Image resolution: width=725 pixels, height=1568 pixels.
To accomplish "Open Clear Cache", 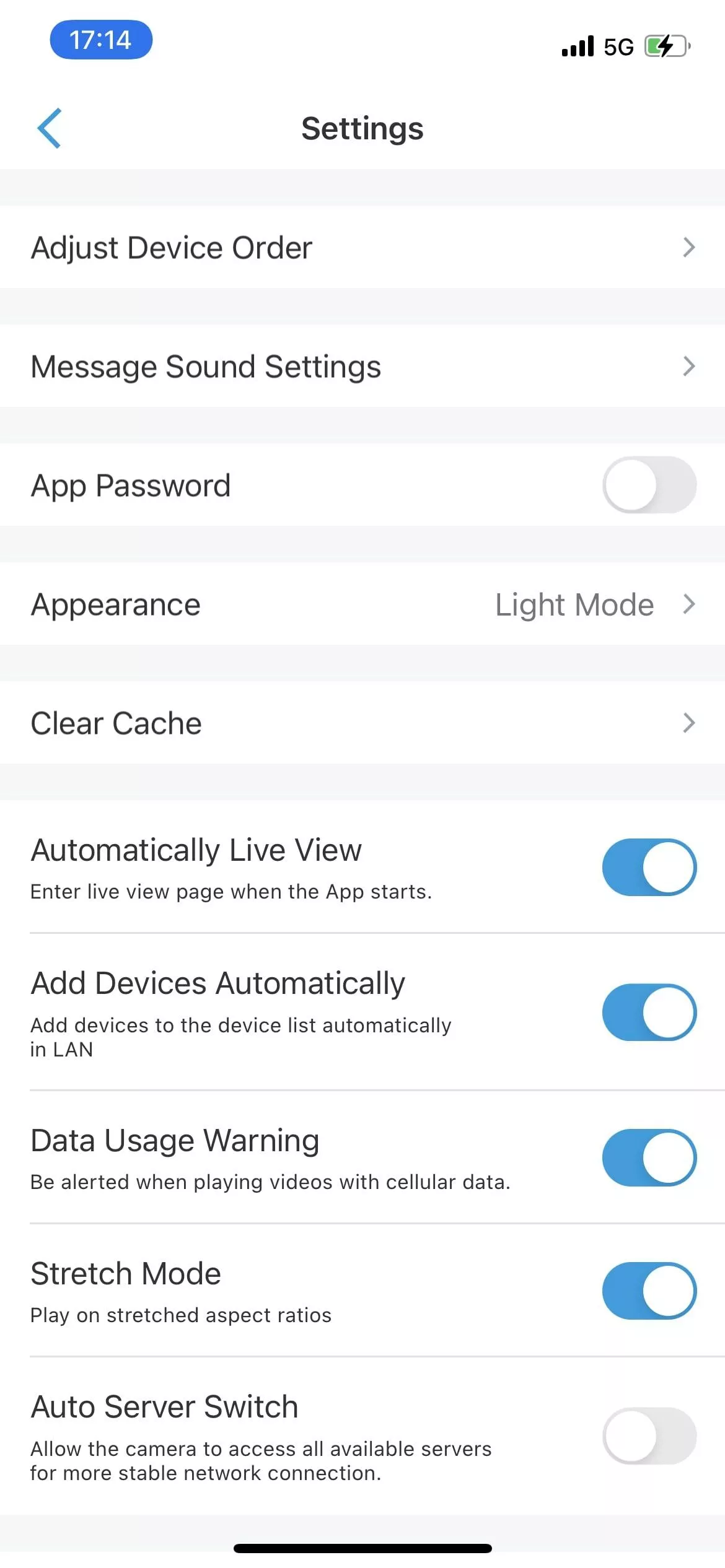I will point(362,723).
